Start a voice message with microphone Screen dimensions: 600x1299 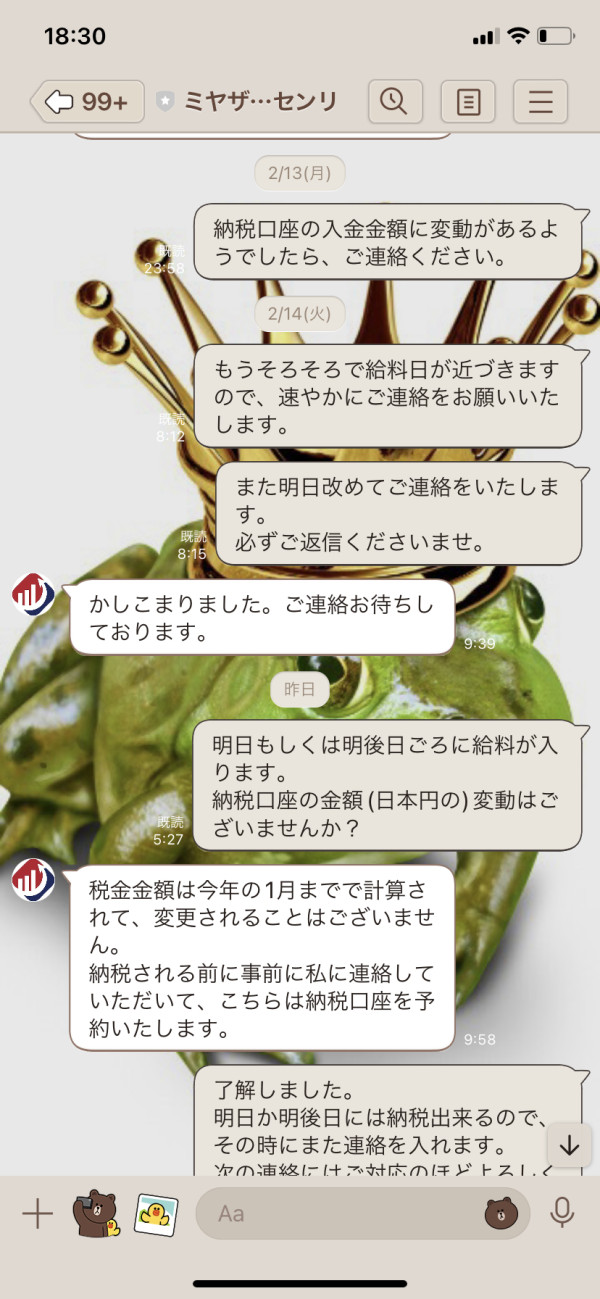(562, 1214)
